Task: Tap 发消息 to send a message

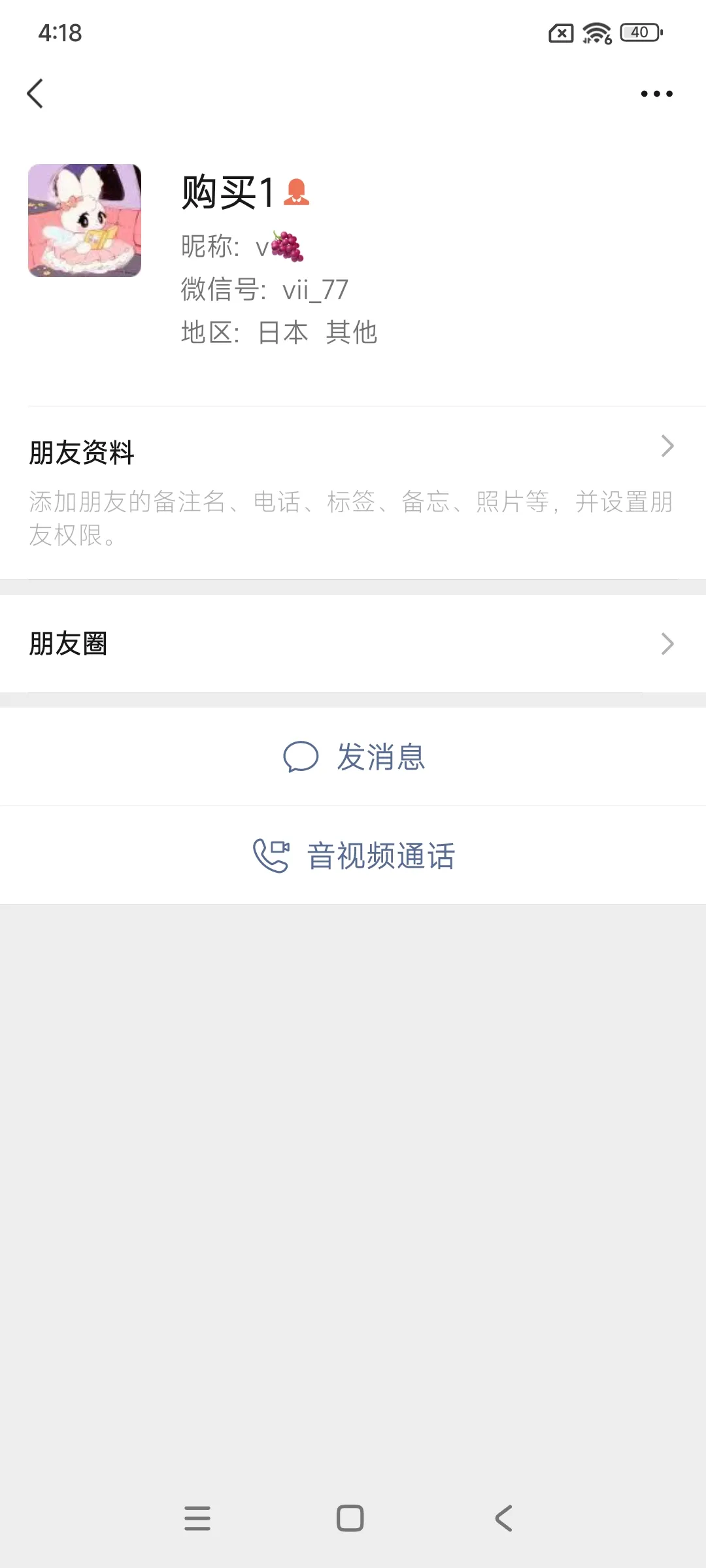Action: tap(353, 757)
